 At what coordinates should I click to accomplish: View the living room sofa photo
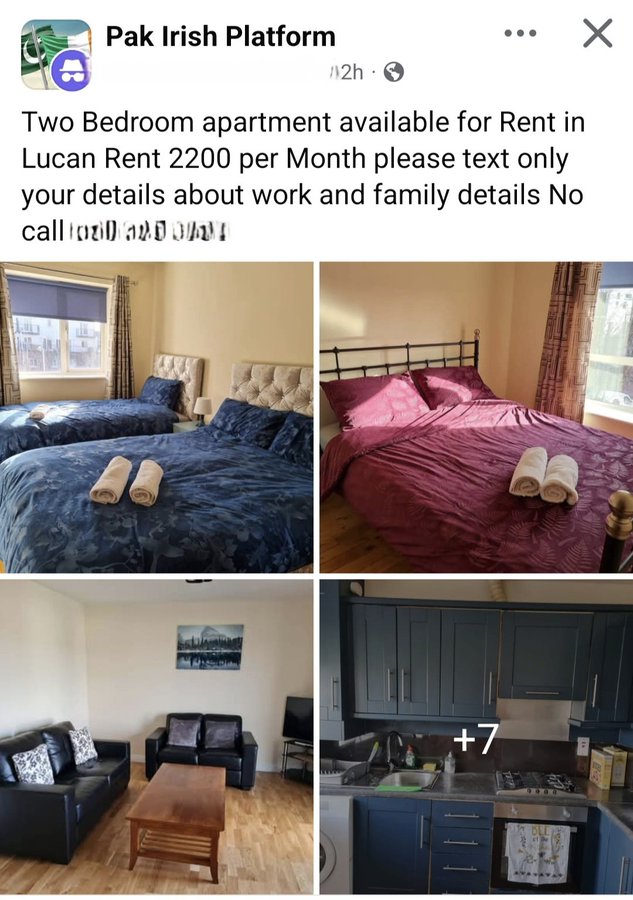click(x=157, y=737)
